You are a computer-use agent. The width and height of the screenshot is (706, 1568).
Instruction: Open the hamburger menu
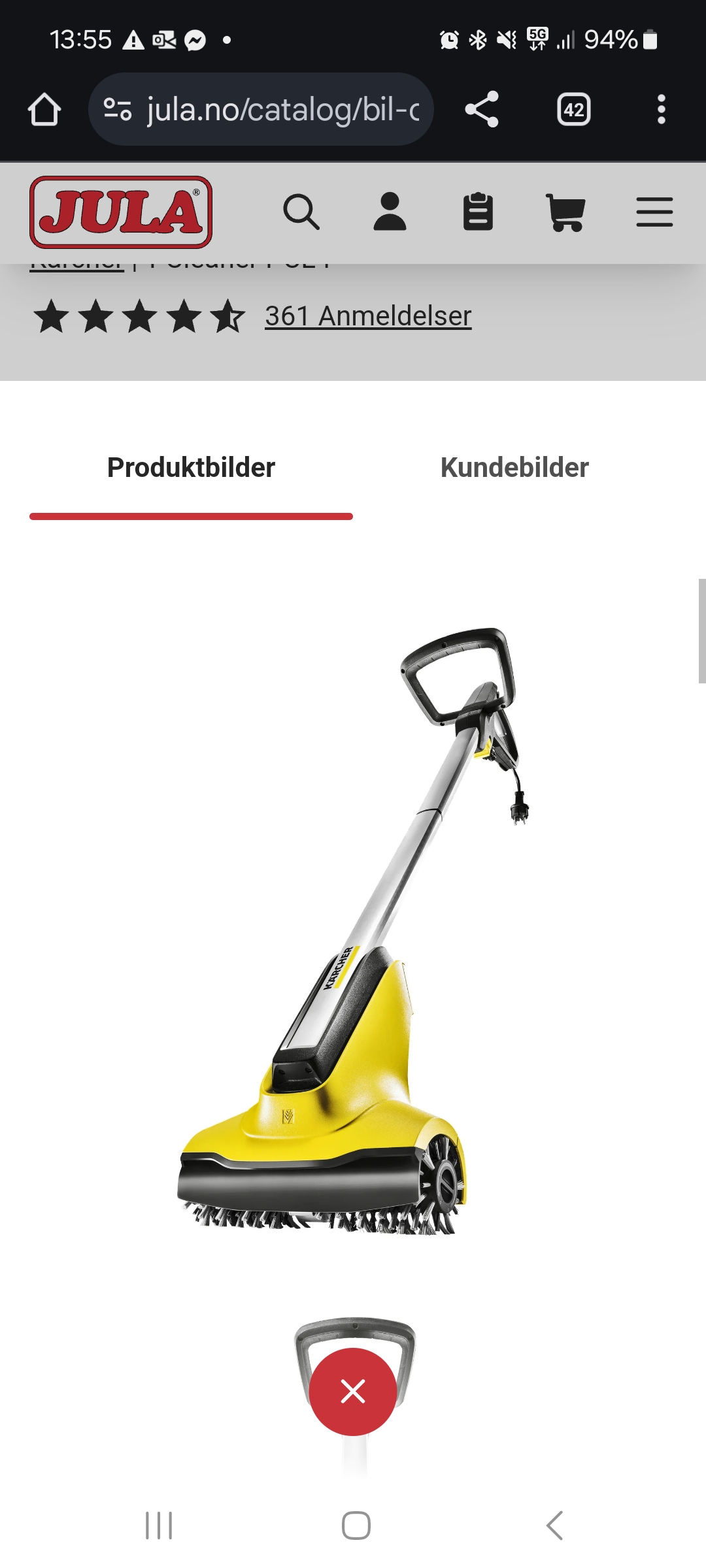tap(654, 212)
